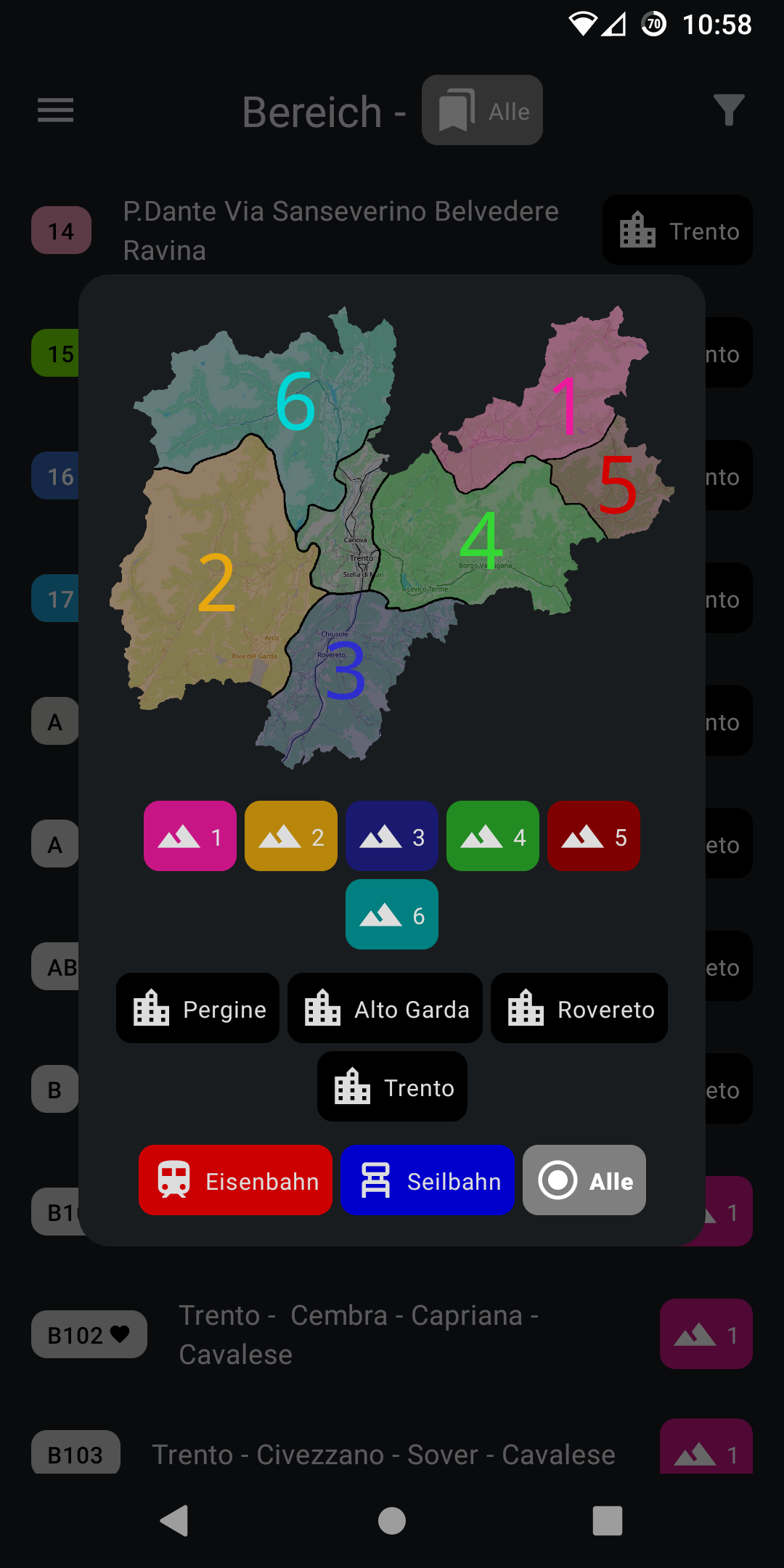Choose the teal area 6 chip
This screenshot has width=784, height=1568.
tap(392, 915)
